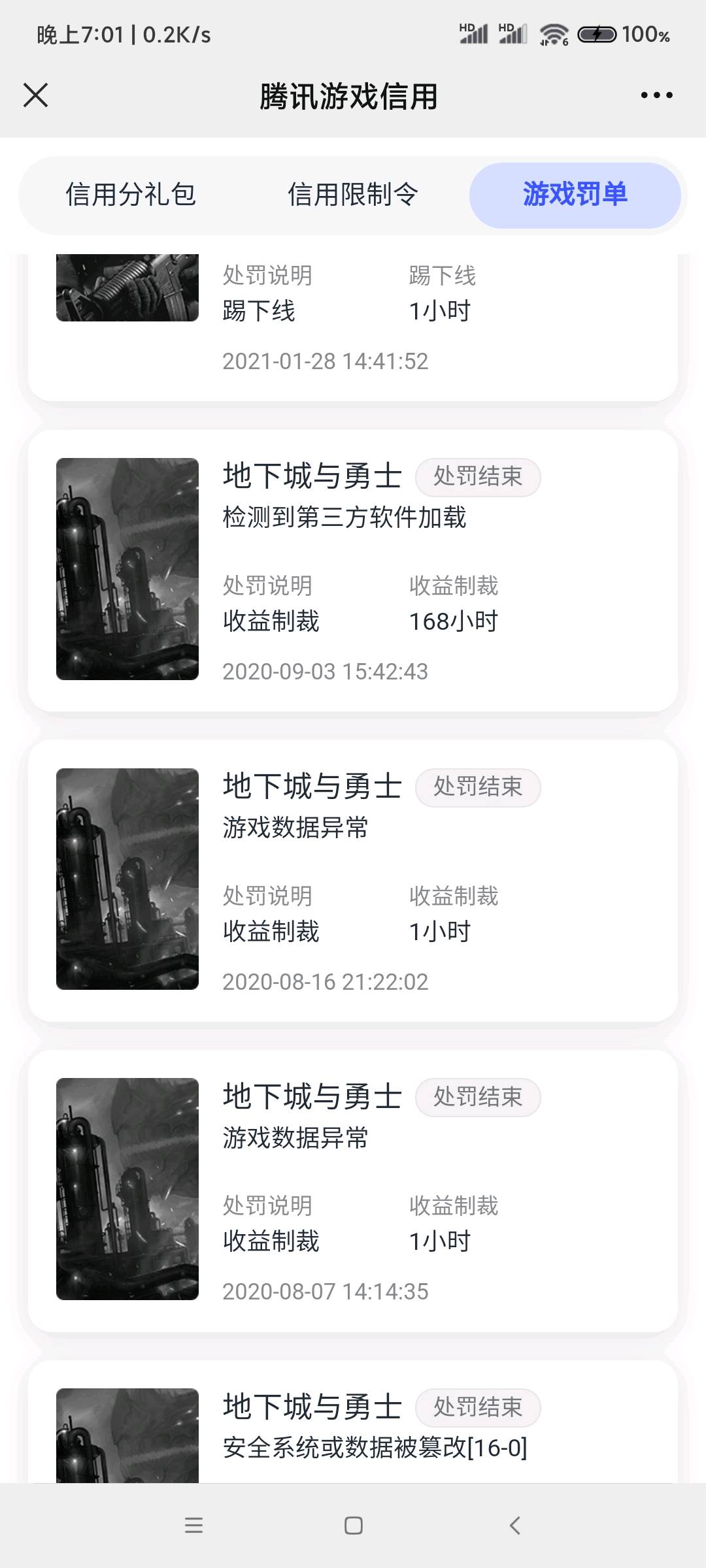This screenshot has width=706, height=1568.
Task: Go back with the system back button
Action: coord(514,1526)
